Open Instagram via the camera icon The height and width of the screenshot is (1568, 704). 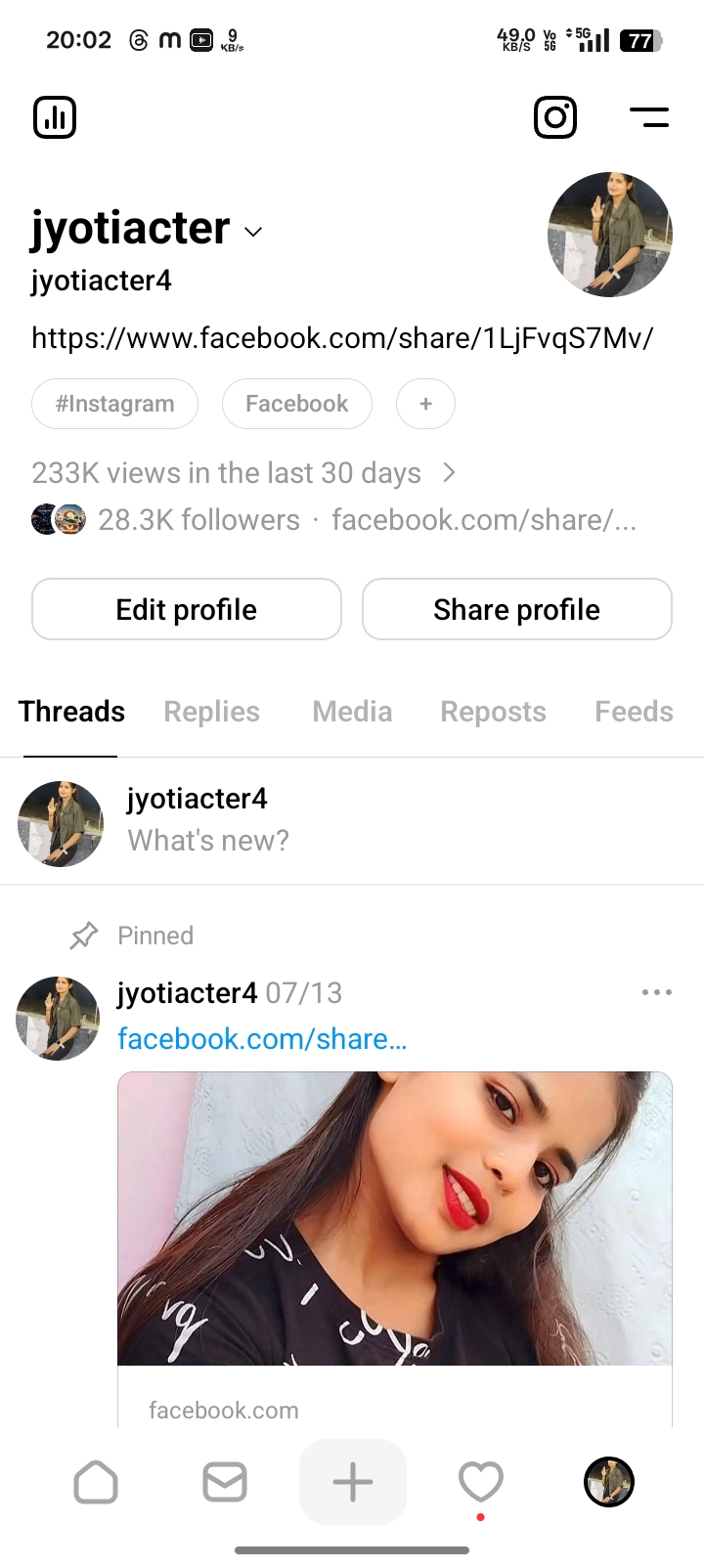[555, 116]
